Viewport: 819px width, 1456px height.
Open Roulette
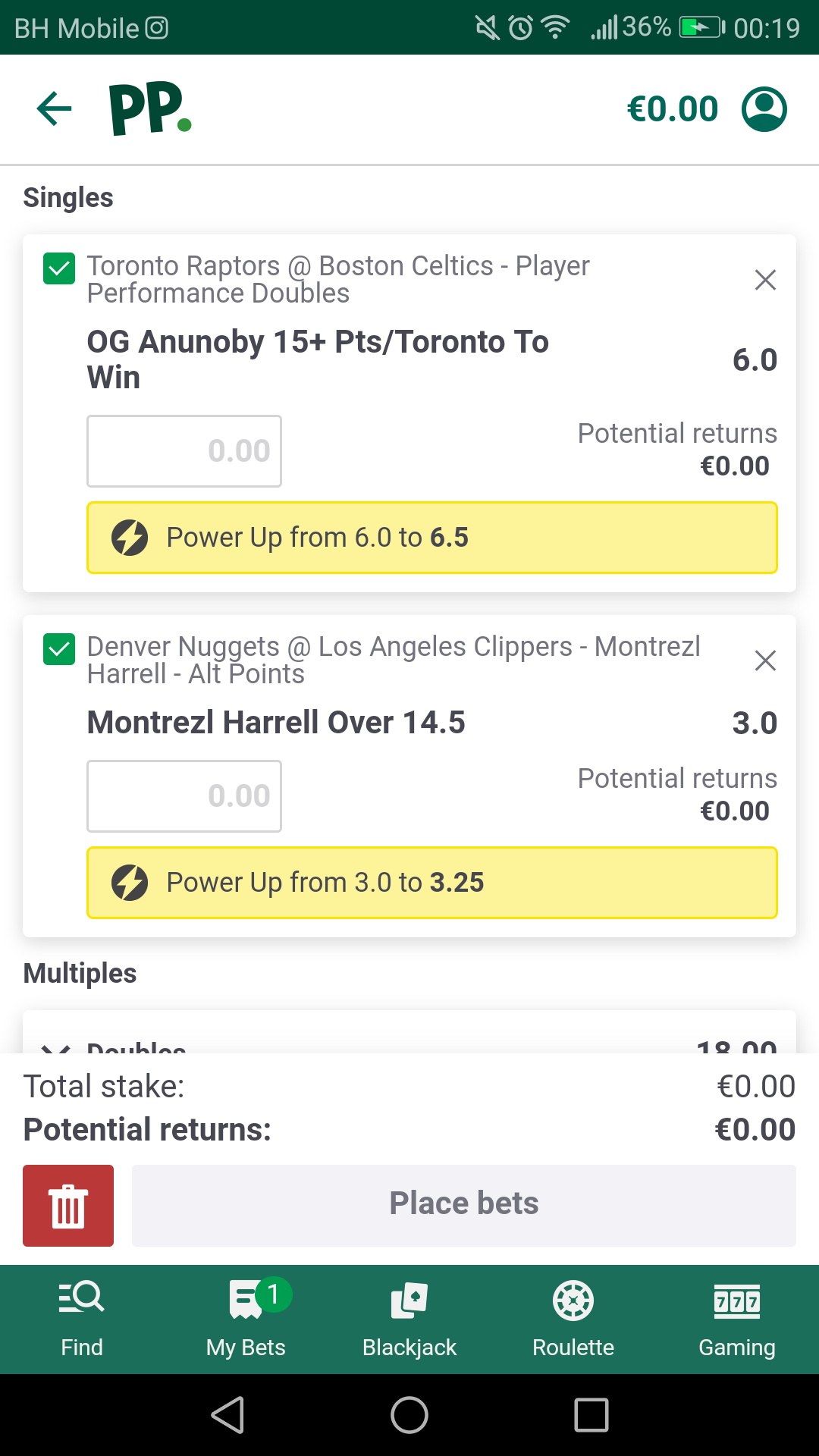[x=573, y=1319]
